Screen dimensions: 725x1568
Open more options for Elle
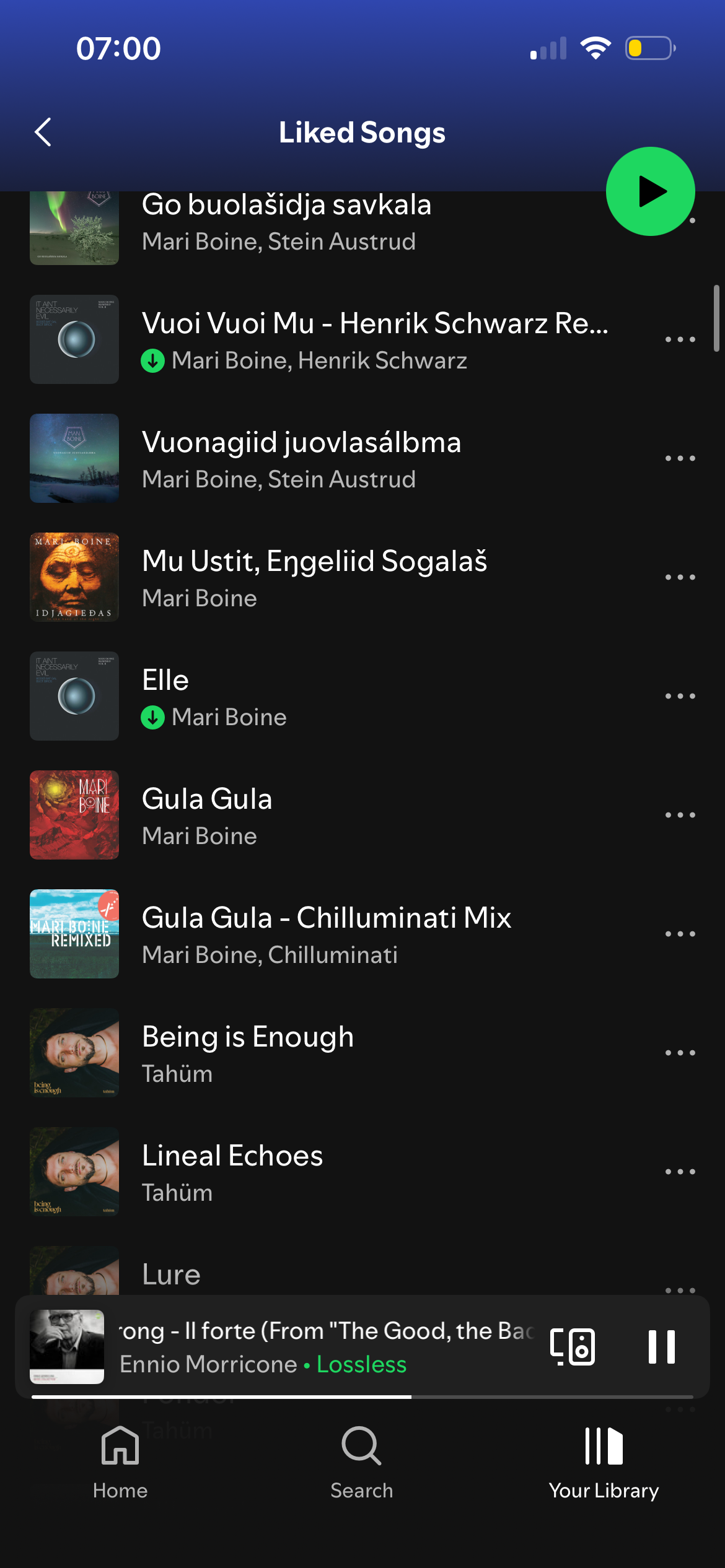(680, 696)
